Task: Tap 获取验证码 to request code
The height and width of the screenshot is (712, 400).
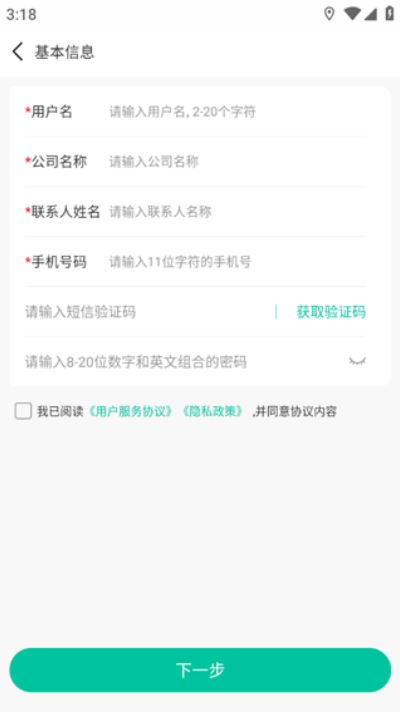Action: click(331, 312)
